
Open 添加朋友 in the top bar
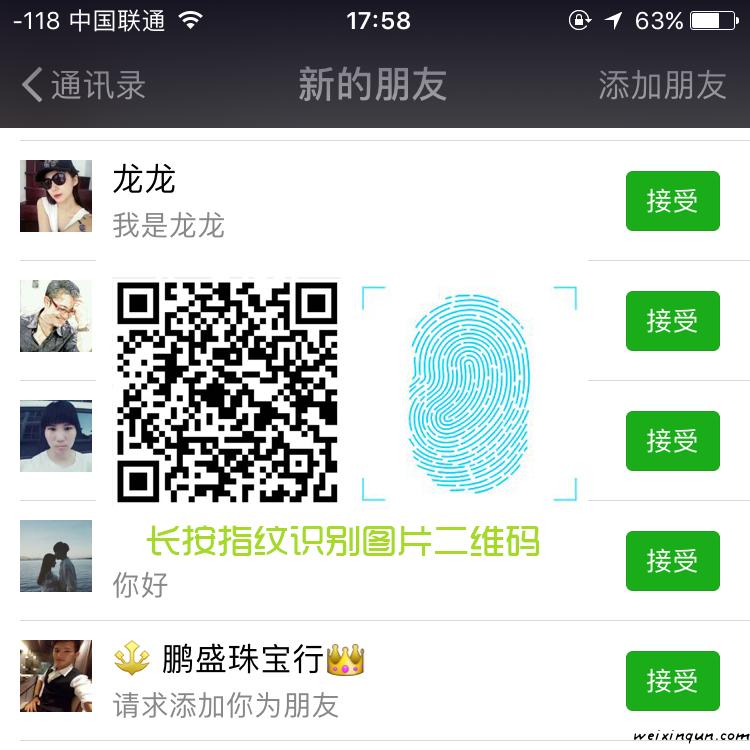click(661, 86)
